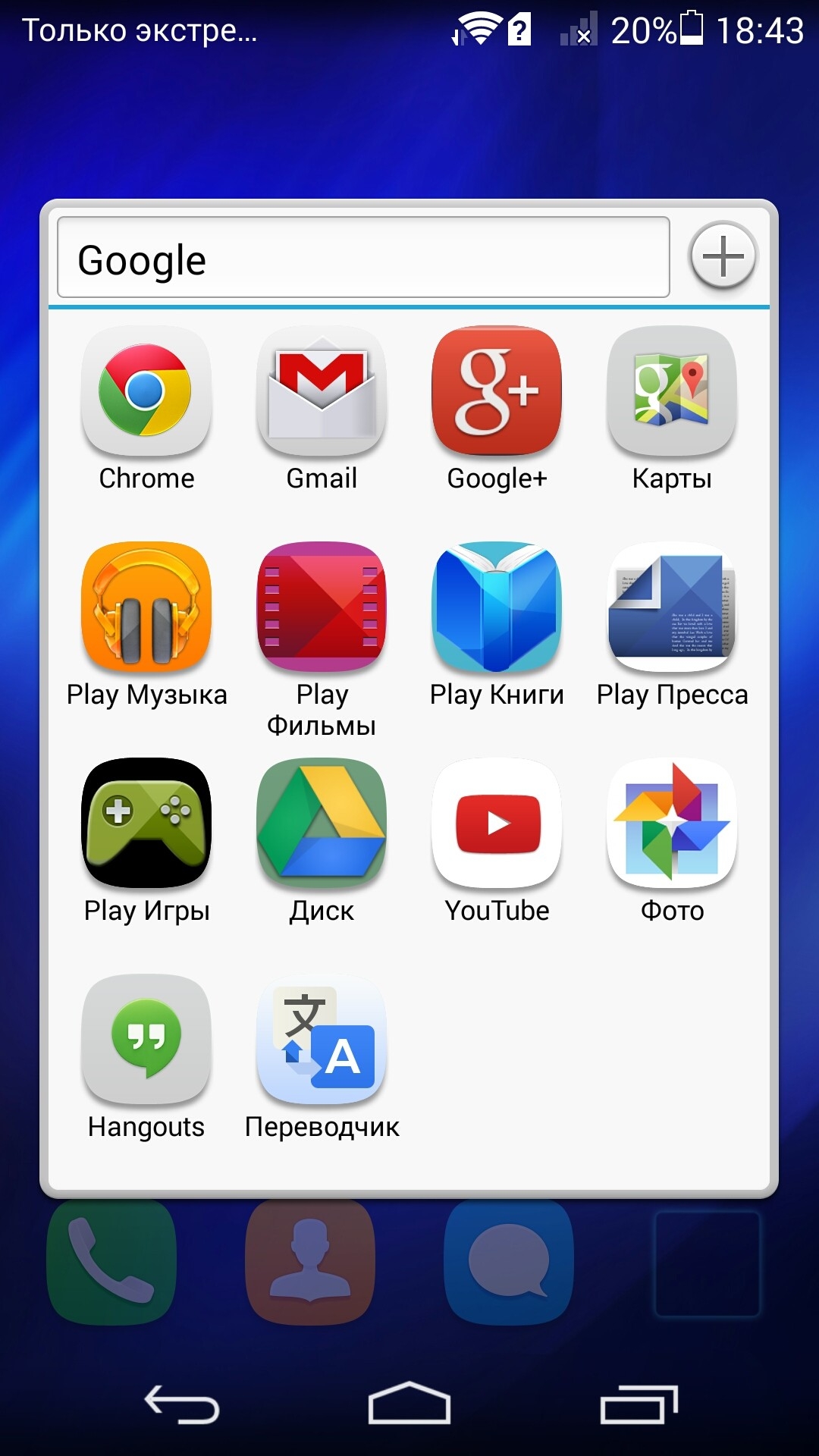Add an app with the plus button
Image resolution: width=819 pixels, height=1456 pixels.
pyautogui.click(x=723, y=256)
